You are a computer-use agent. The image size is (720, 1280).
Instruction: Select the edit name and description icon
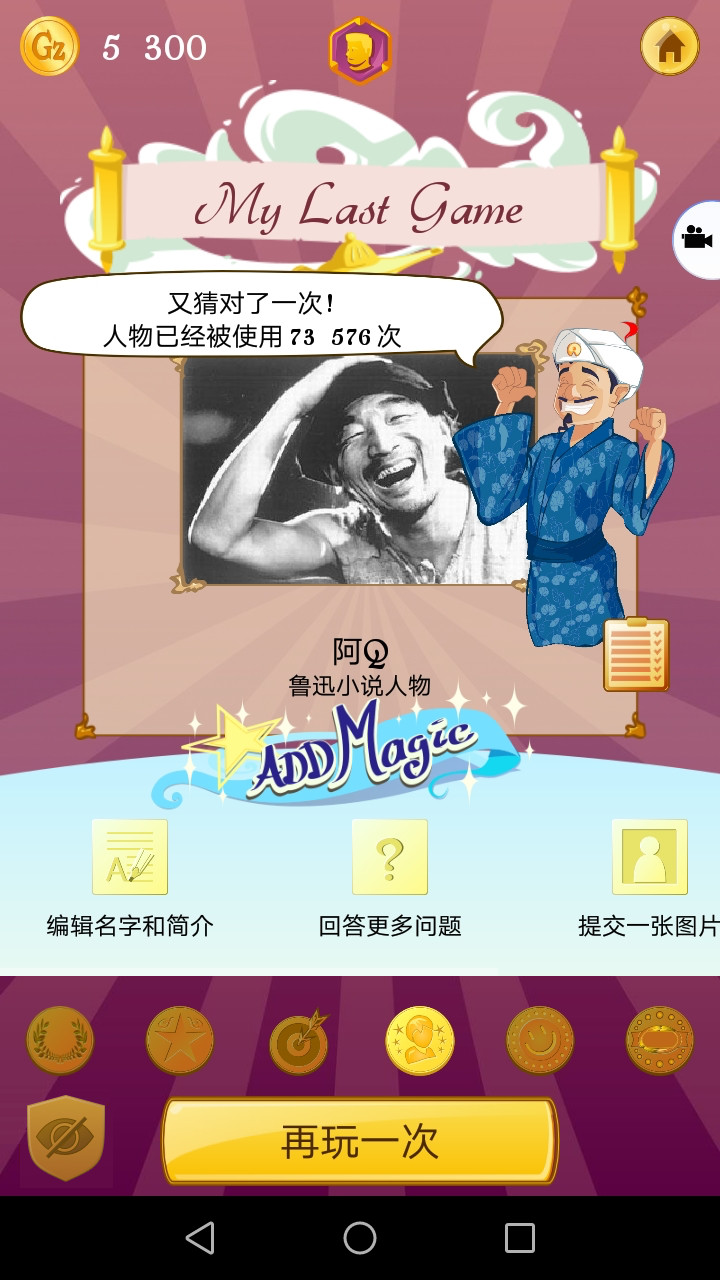tap(128, 857)
